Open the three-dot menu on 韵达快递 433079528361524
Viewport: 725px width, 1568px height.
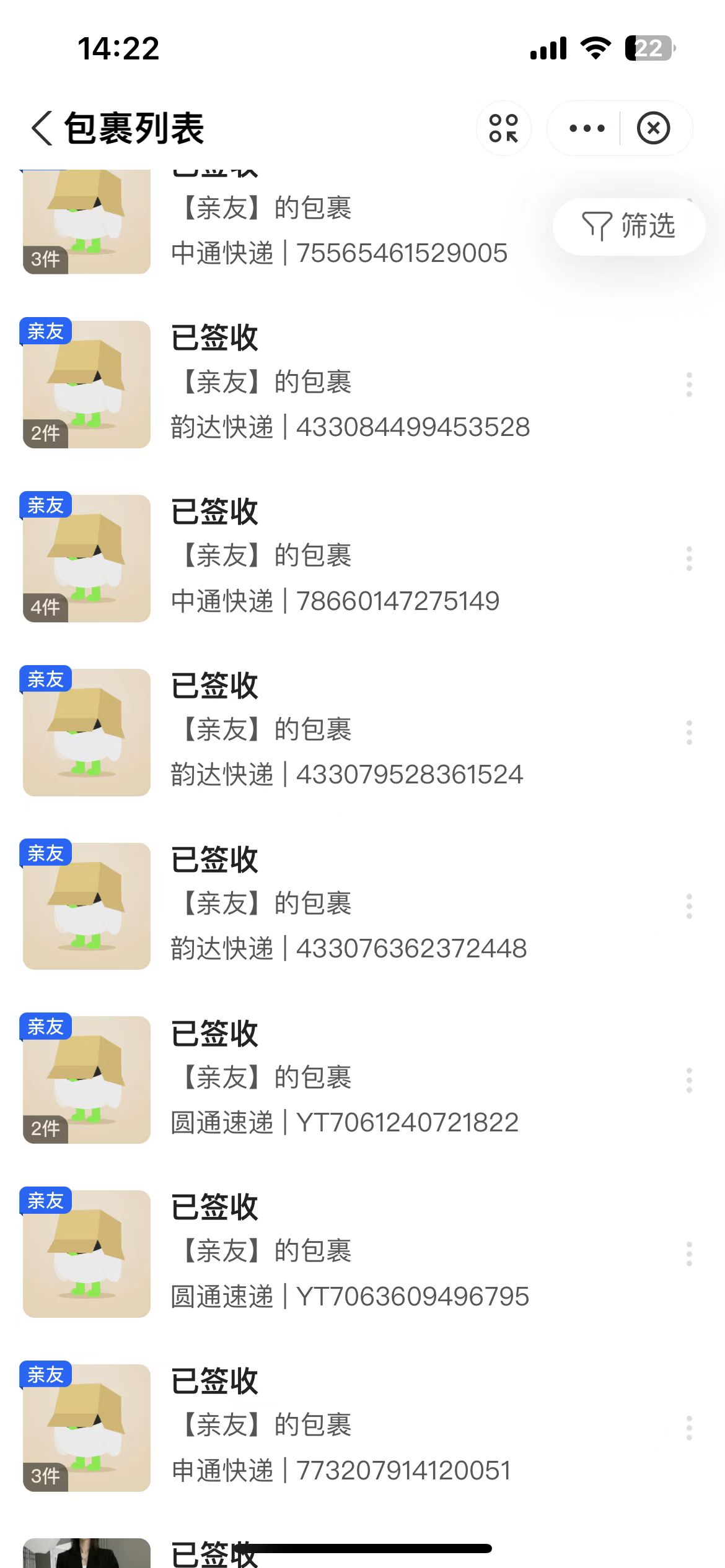pos(690,732)
